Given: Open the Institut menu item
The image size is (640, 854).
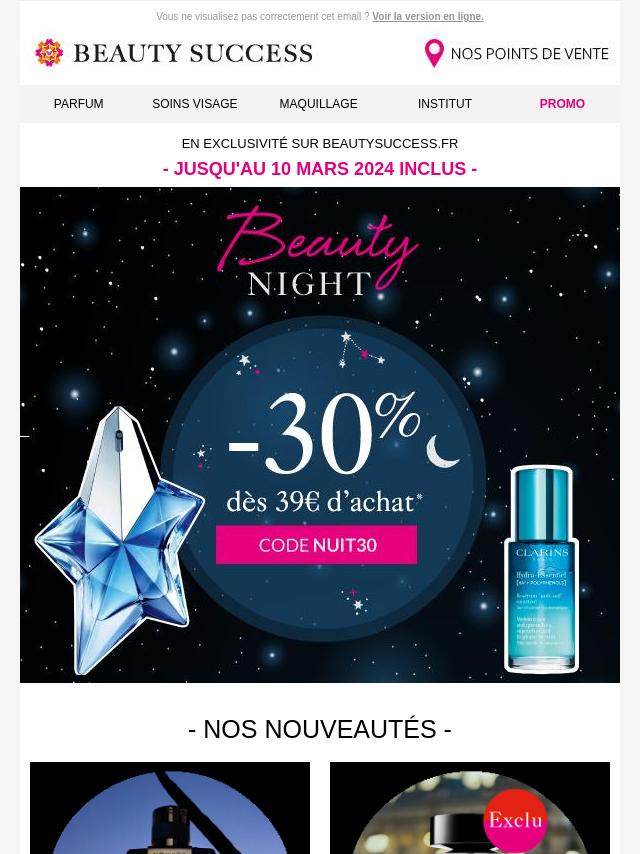Looking at the screenshot, I should 444,104.
